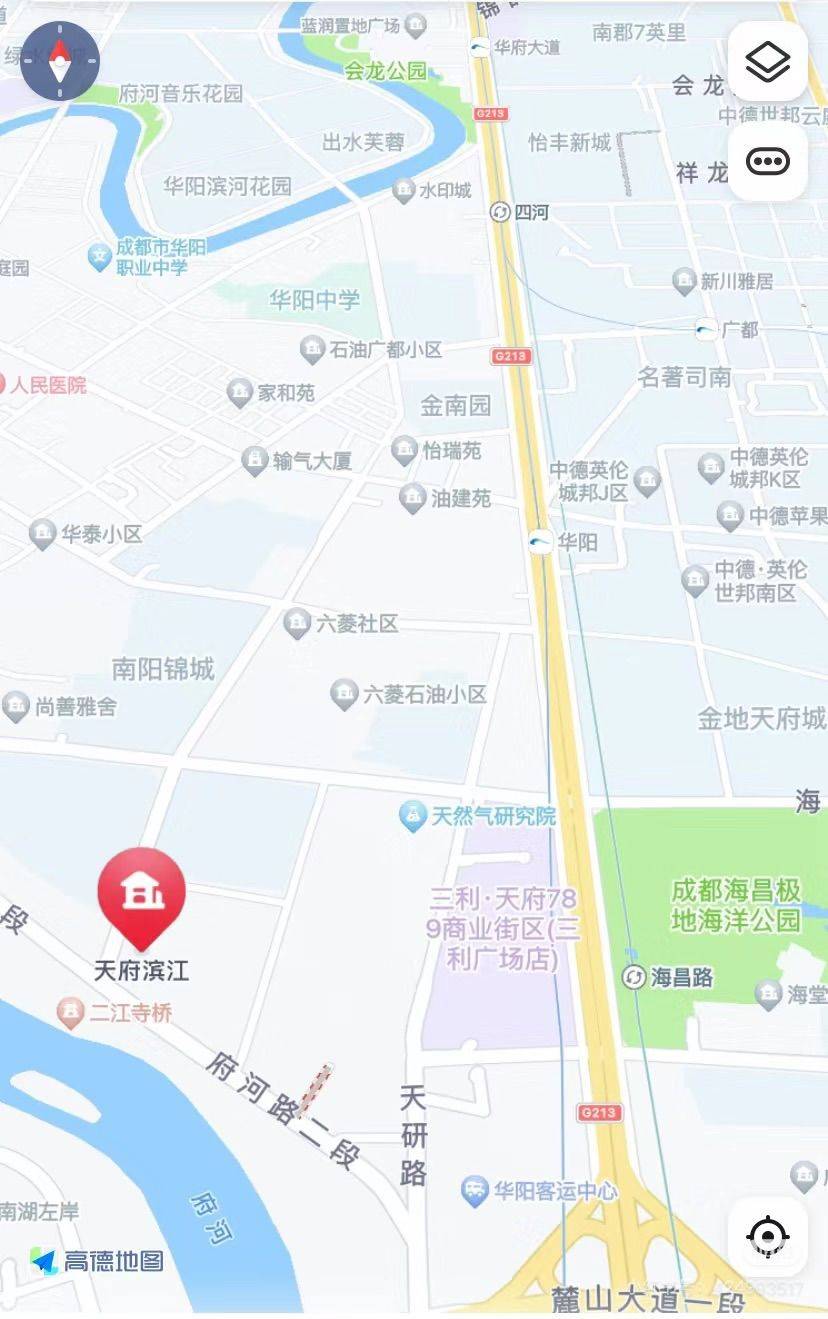The width and height of the screenshot is (828, 1319).
Task: Select the 四河 metro station marker
Action: pyautogui.click(x=500, y=212)
